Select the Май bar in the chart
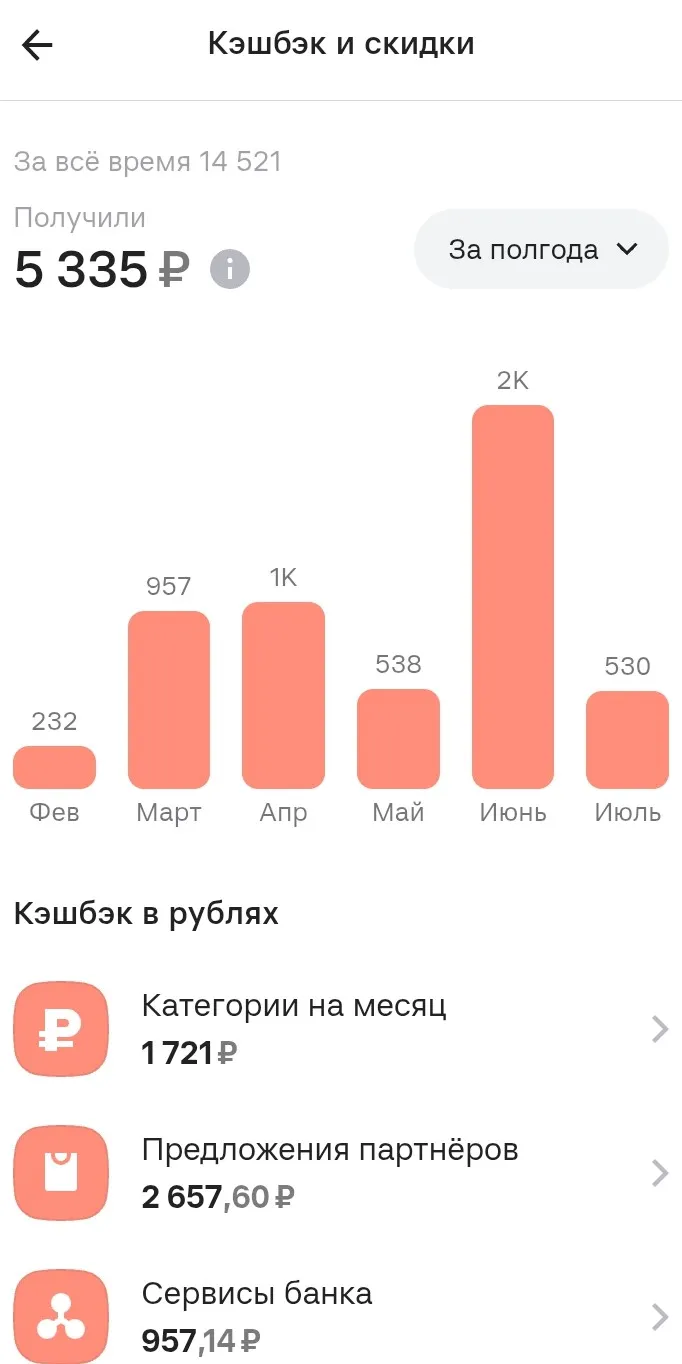Image resolution: width=682 pixels, height=1364 pixels. [x=398, y=739]
